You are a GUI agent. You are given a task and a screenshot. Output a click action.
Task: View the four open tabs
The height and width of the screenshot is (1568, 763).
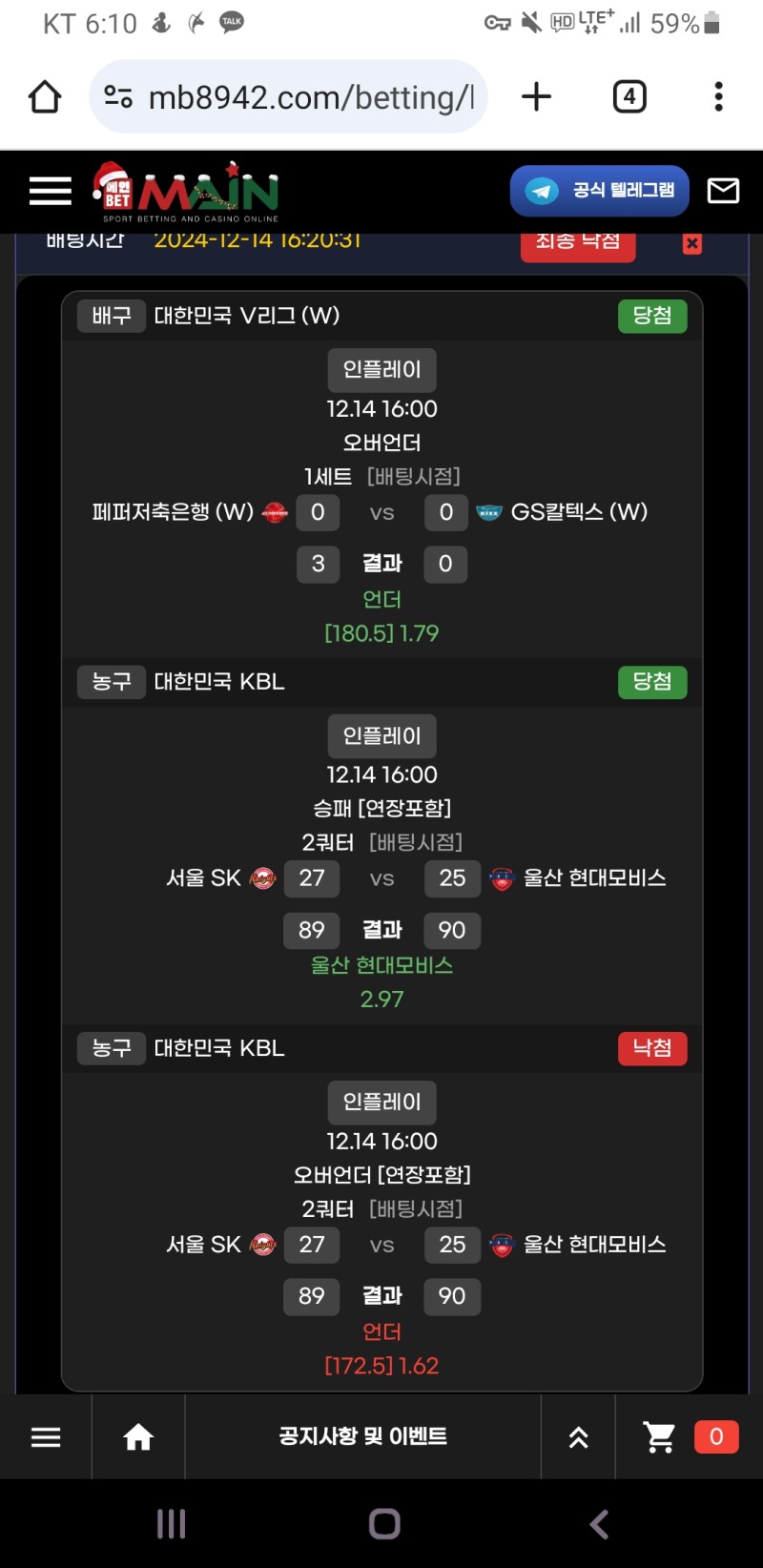[x=629, y=97]
